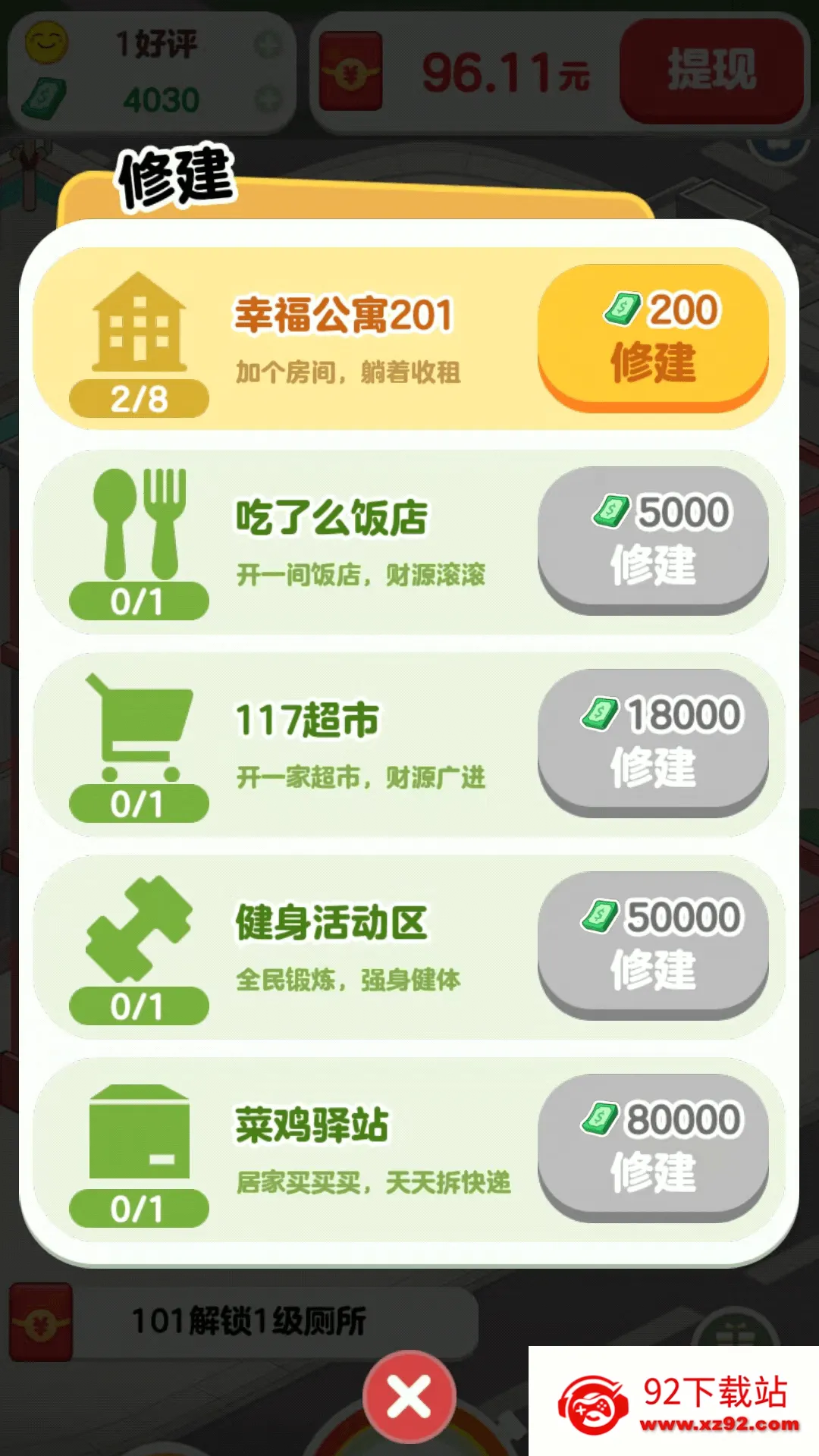Click 修建 on 吃了么饭店 costing 5000
Image resolution: width=819 pixels, height=1456 pixels.
point(654,538)
